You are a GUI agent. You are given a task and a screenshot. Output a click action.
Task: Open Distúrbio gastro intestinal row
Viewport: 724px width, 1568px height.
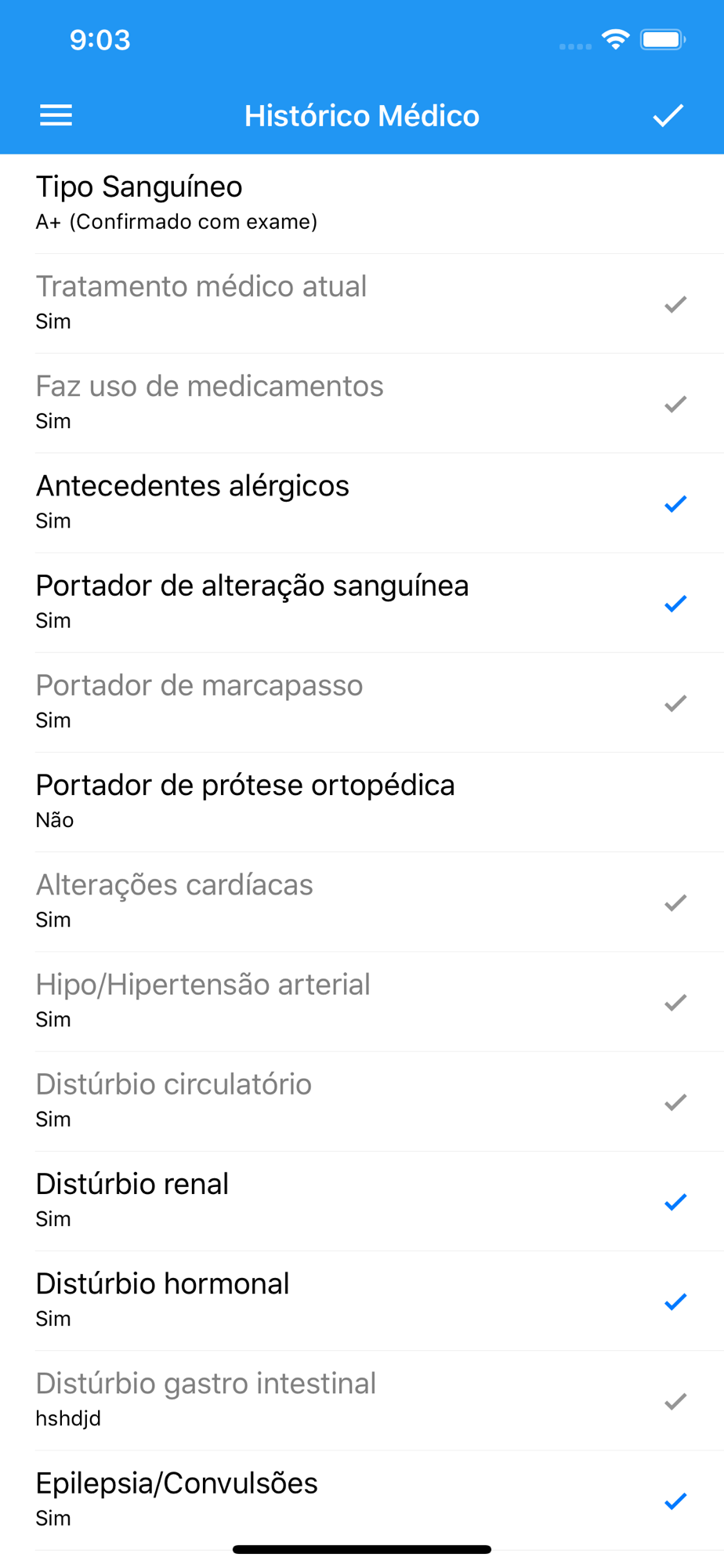tap(362, 1399)
